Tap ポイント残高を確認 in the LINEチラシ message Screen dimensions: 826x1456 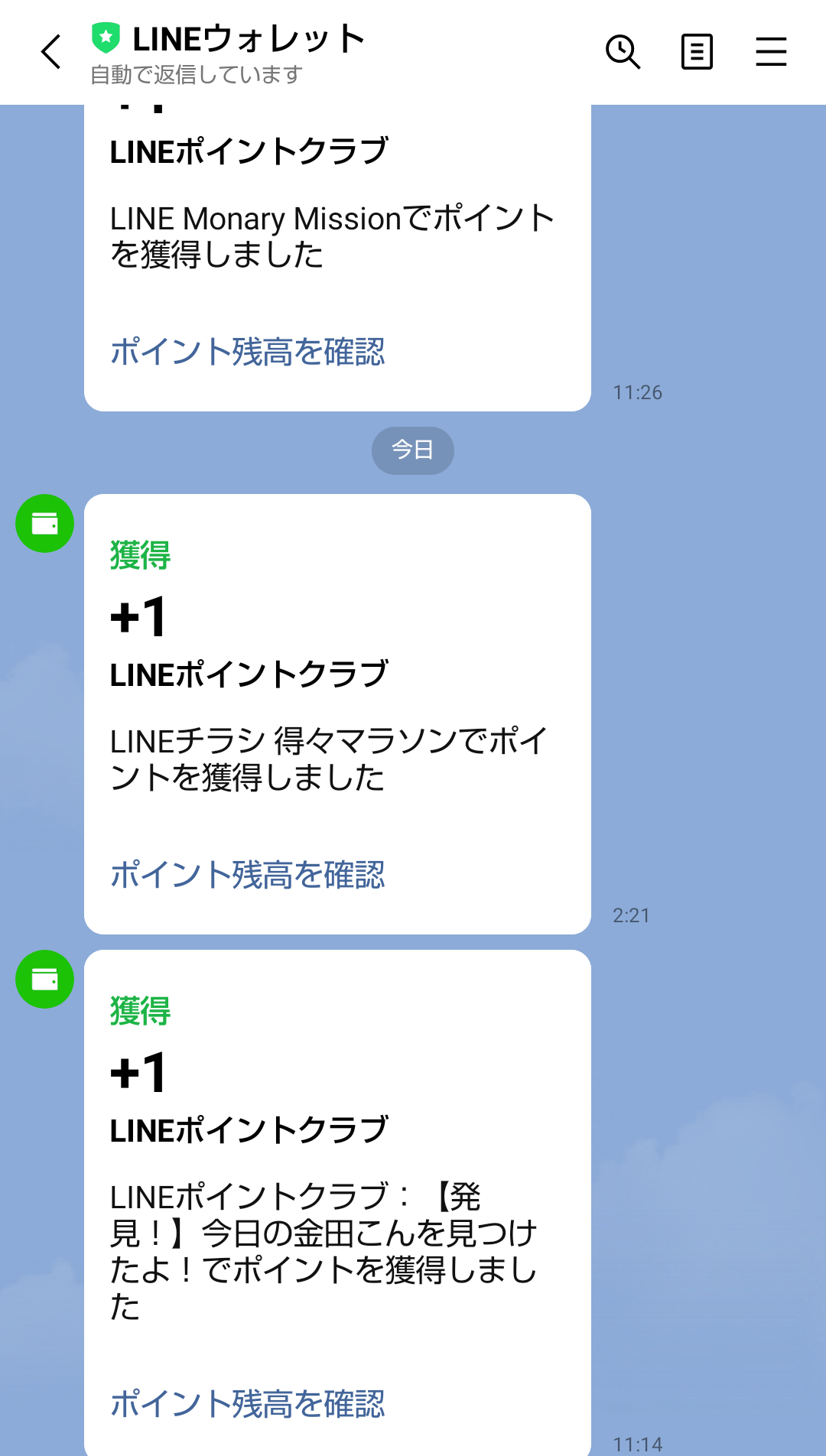point(247,875)
